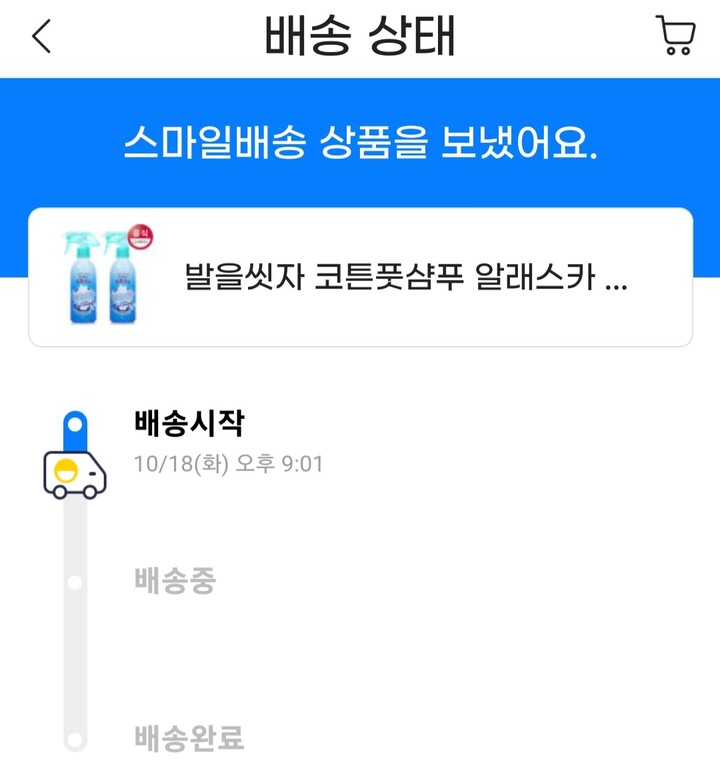Click the top navigation bar area
This screenshot has width=720, height=764.
click(x=360, y=36)
